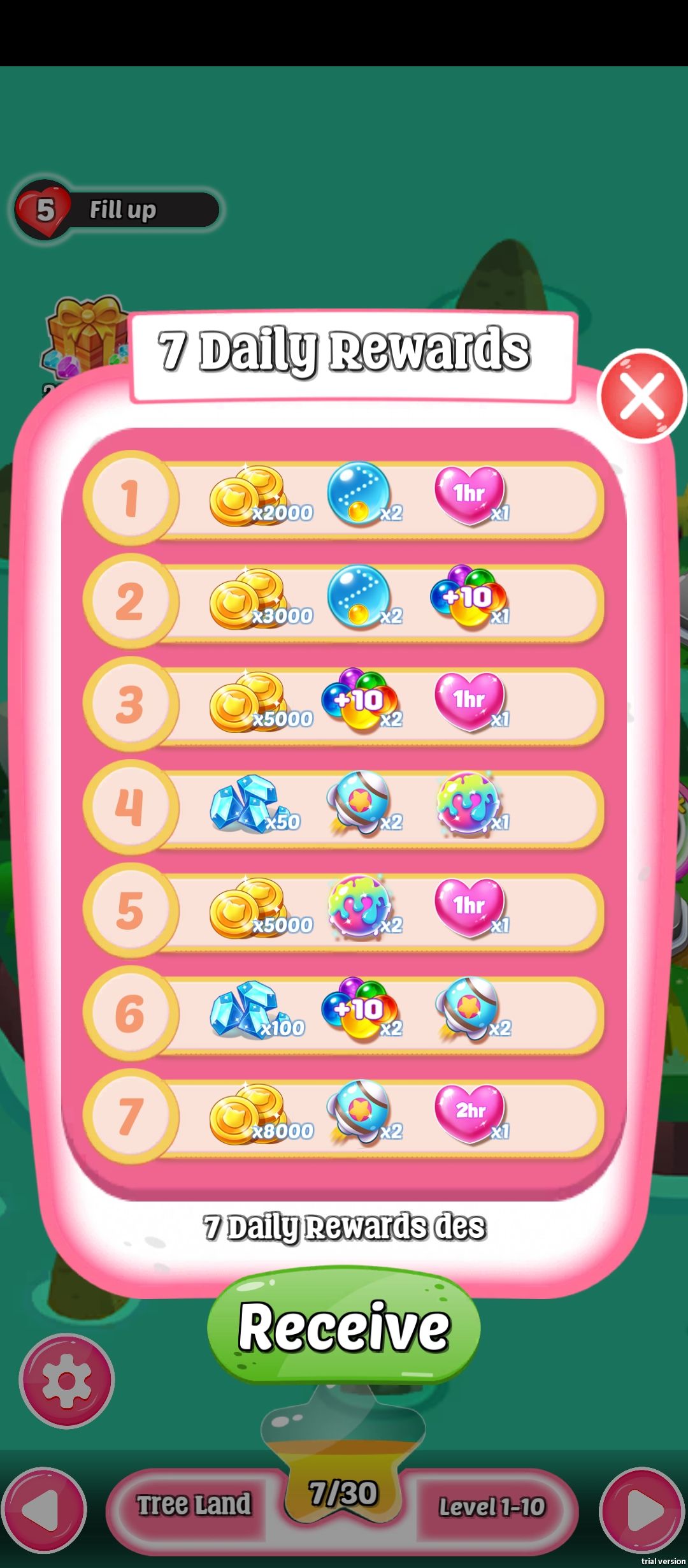This screenshot has height=1568, width=688.
Task: Tap the green Receive button
Action: (344, 1326)
